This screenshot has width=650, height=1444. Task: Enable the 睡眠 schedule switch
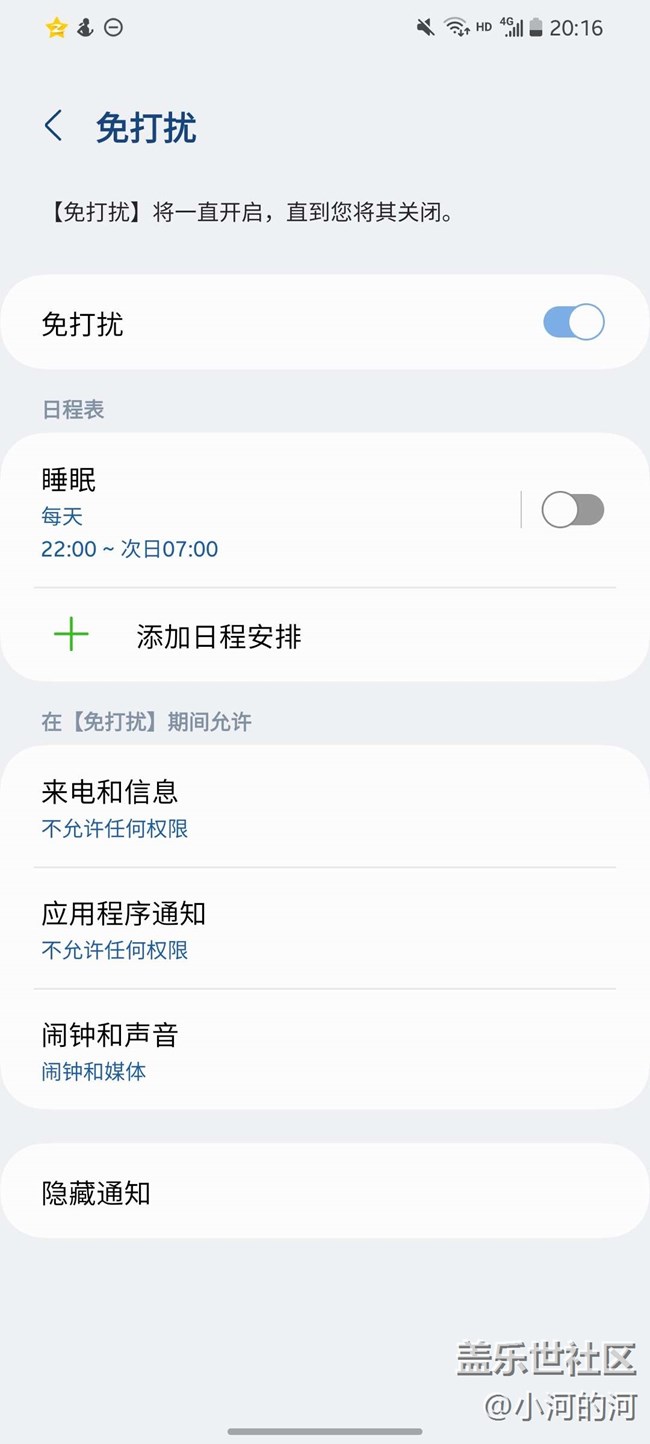[x=573, y=510]
